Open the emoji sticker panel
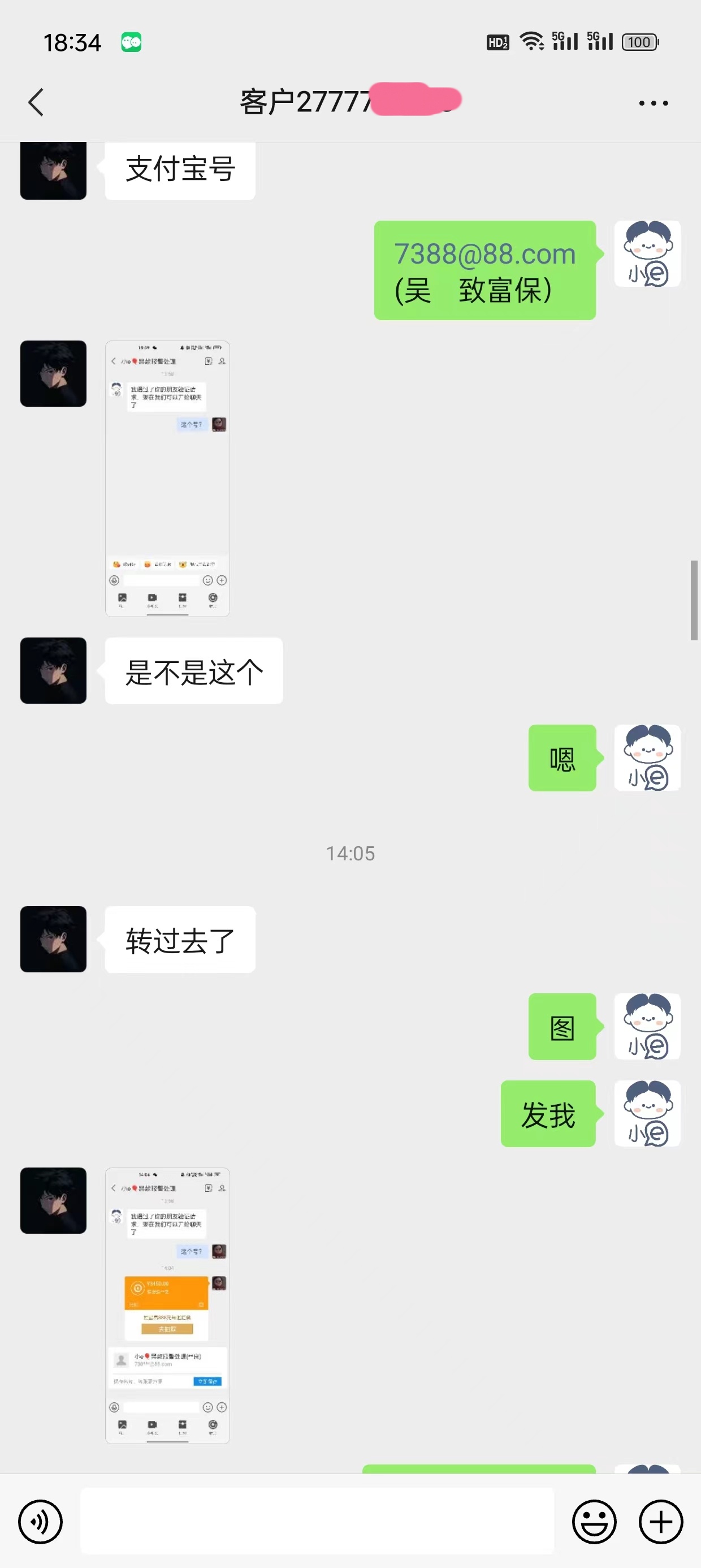The height and width of the screenshot is (1568, 701). tap(594, 1521)
